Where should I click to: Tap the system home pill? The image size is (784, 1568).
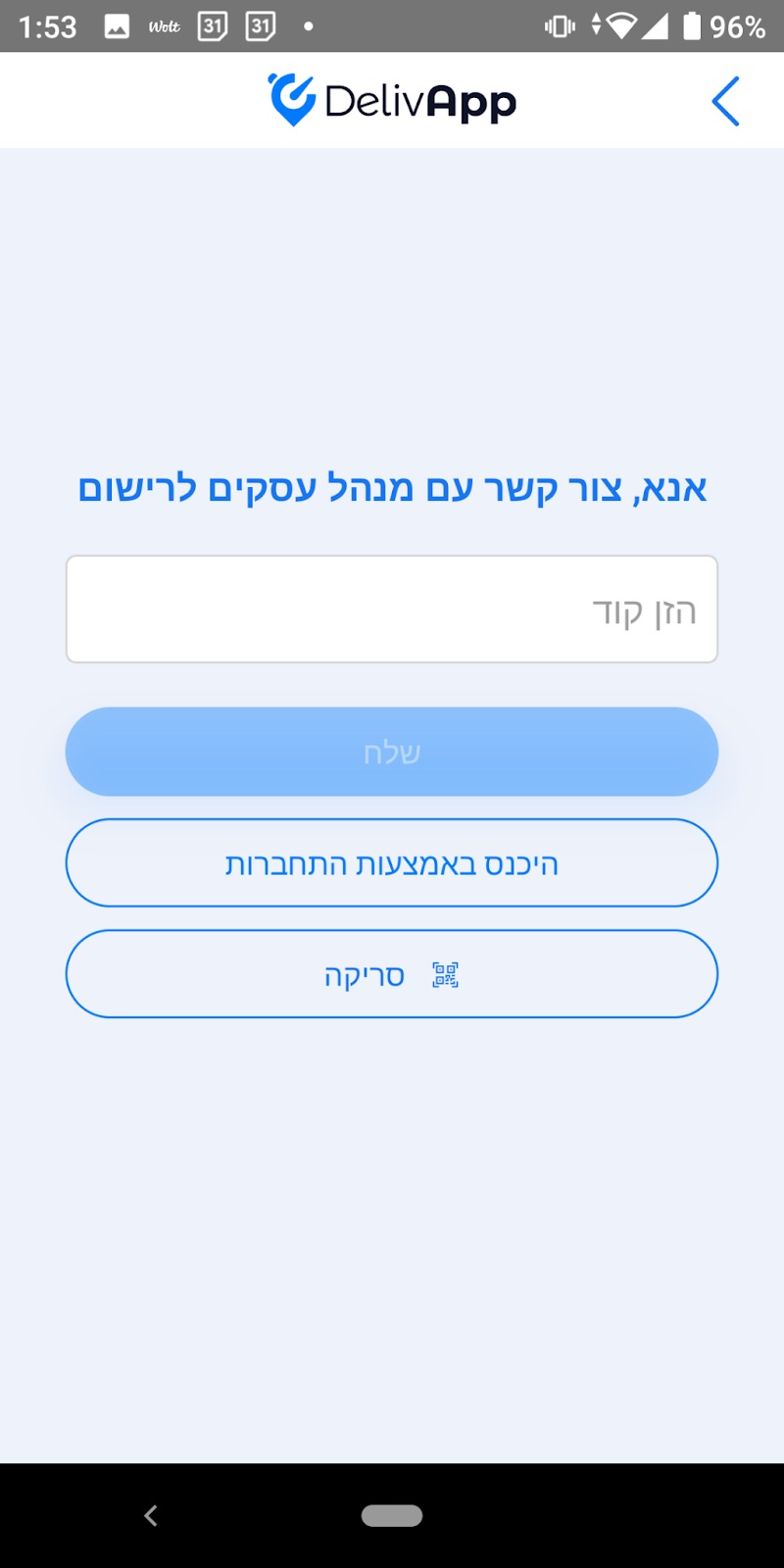[x=392, y=1515]
